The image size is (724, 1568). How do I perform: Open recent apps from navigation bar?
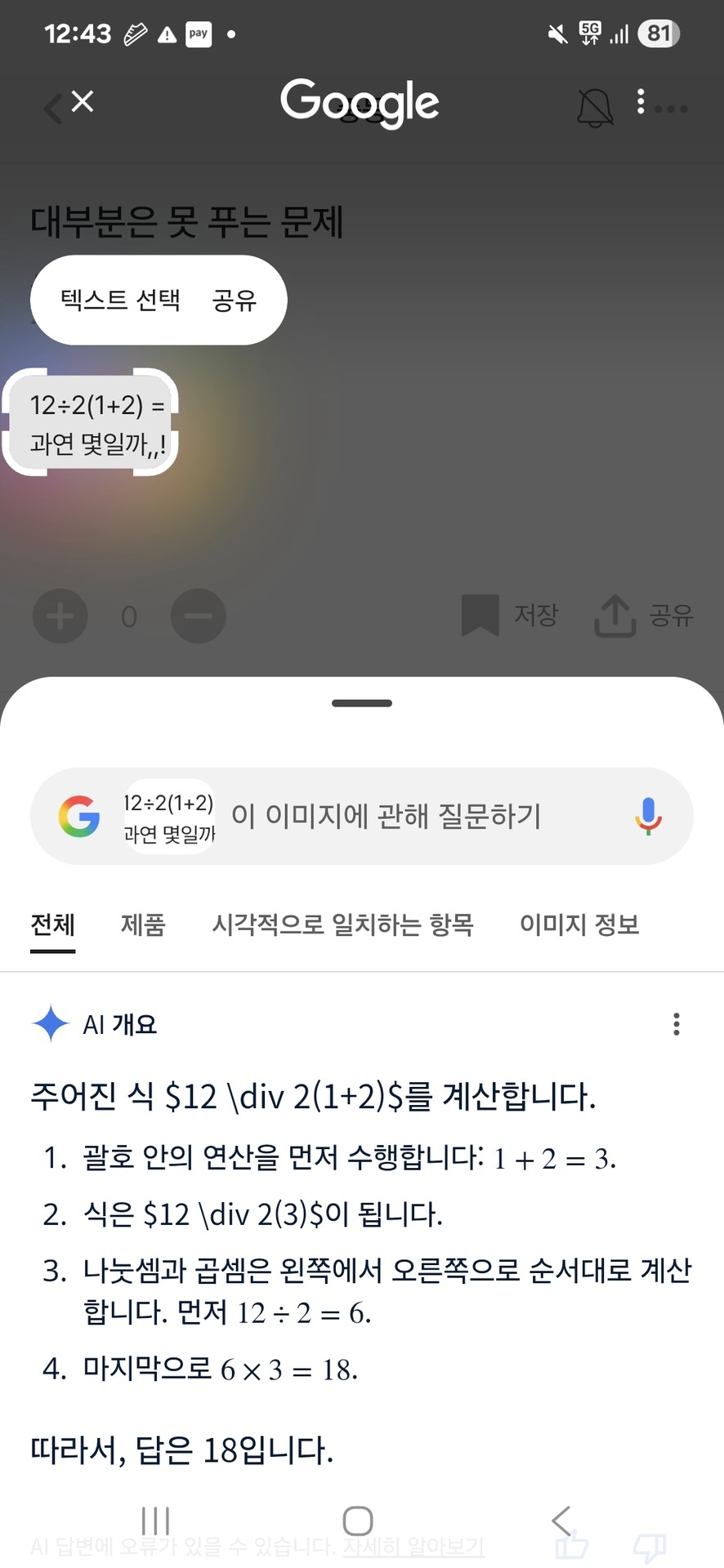(x=155, y=1521)
